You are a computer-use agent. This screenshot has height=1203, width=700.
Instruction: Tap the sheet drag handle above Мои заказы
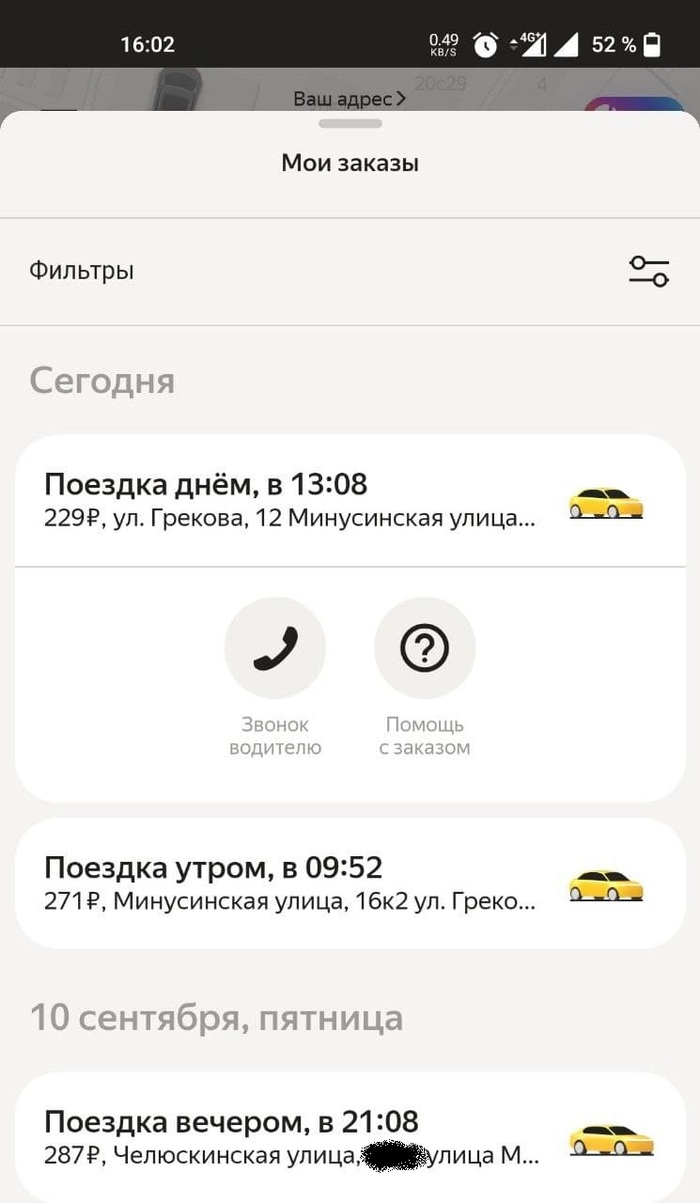[x=350, y=124]
